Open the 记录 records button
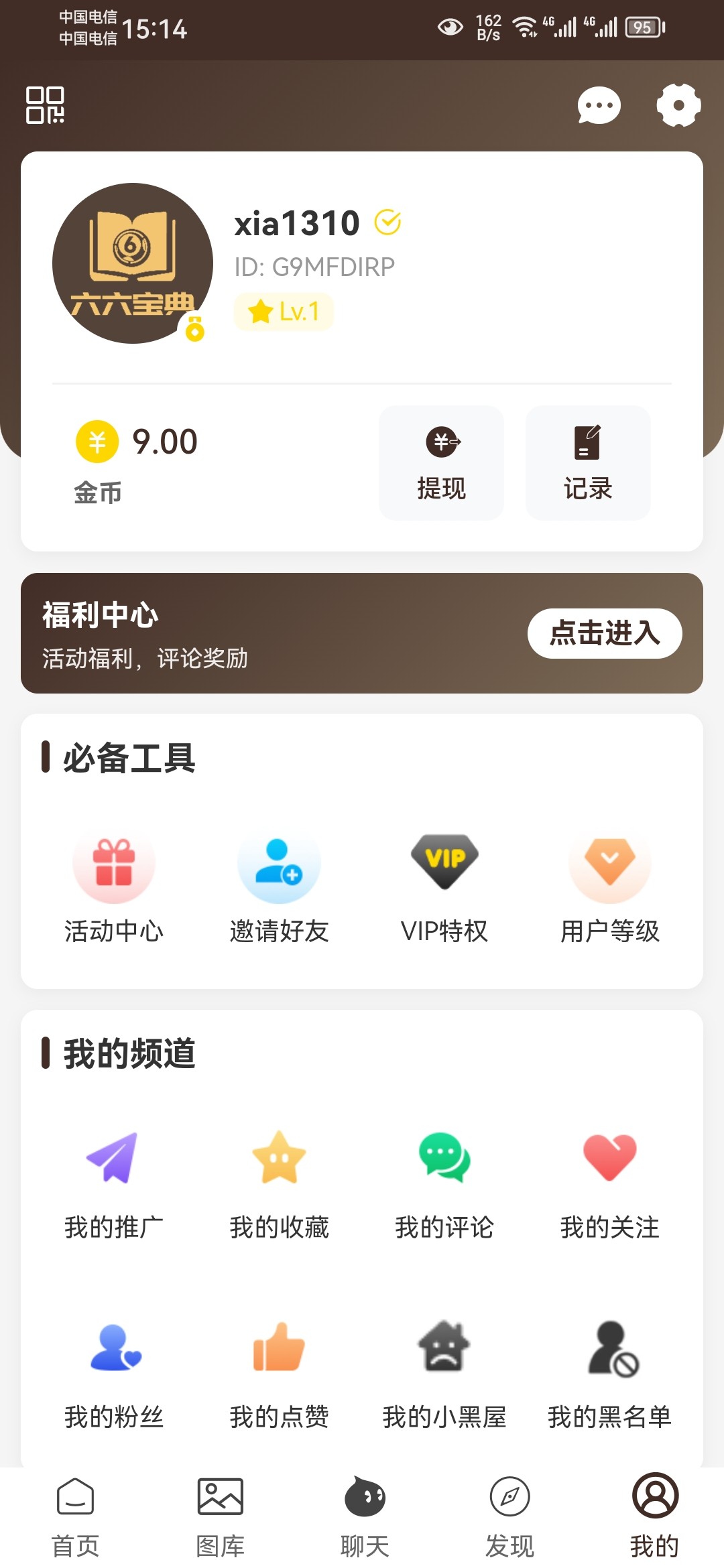 pos(588,463)
